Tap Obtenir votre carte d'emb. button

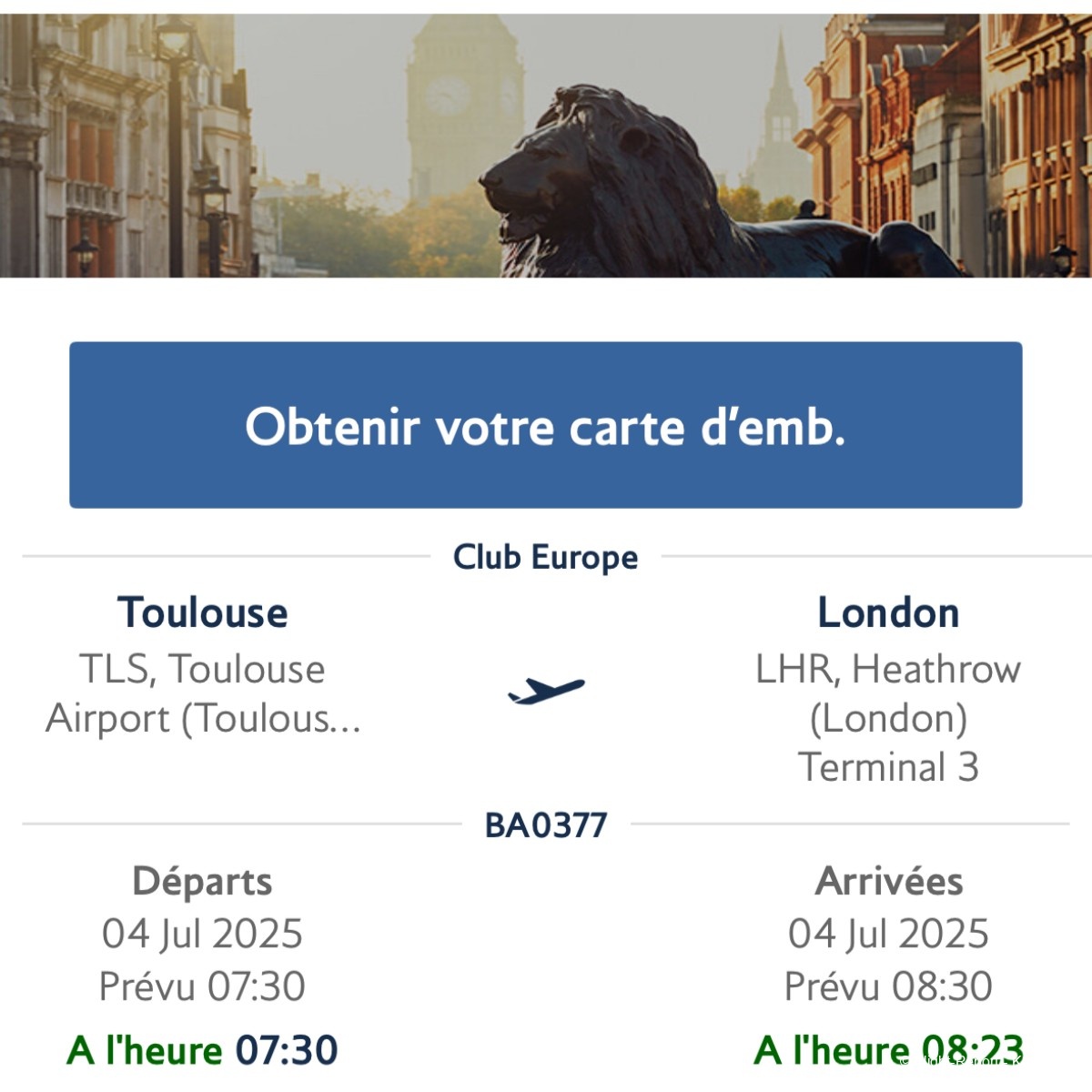click(x=546, y=425)
